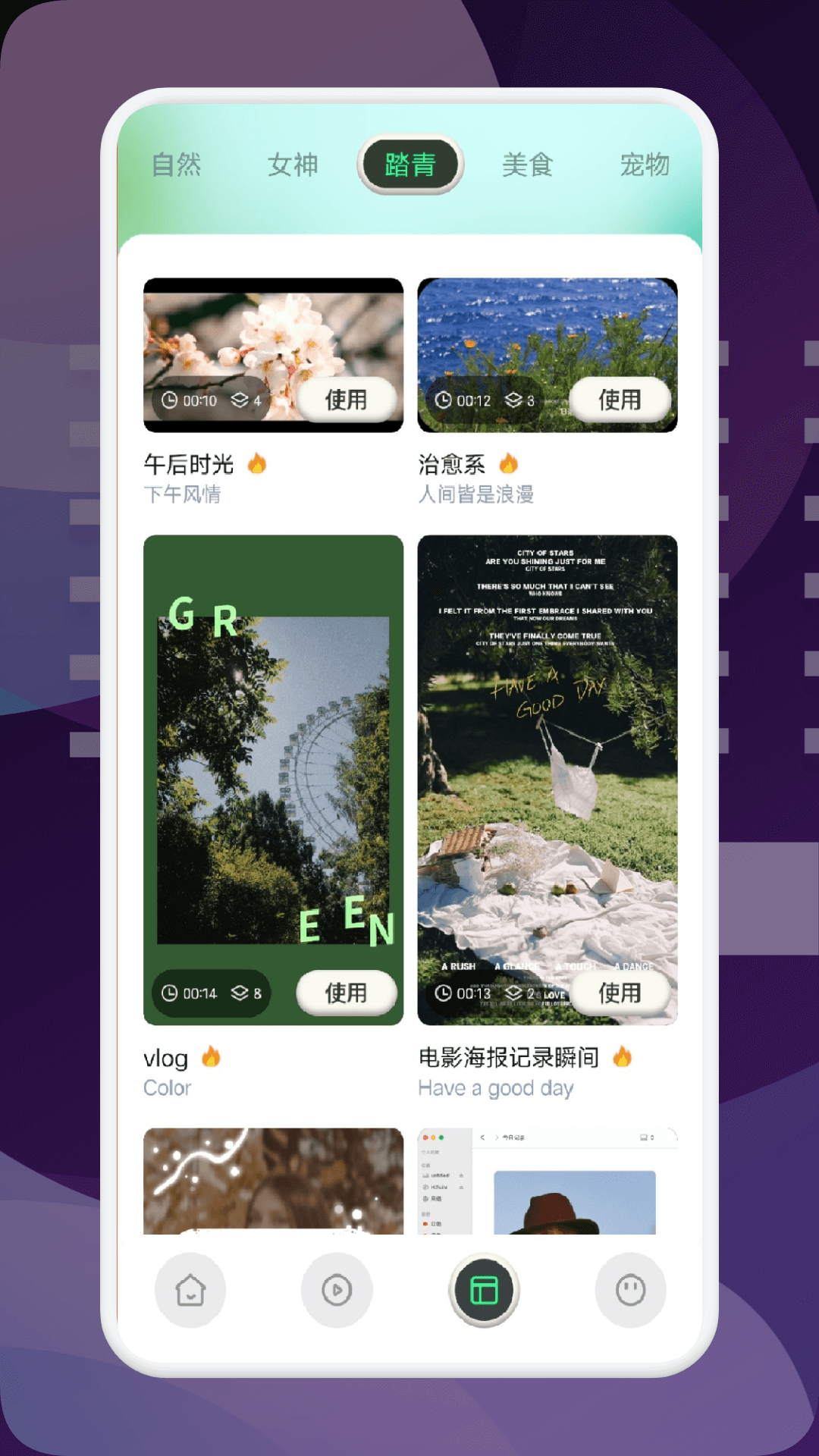Switch to the 自然 tab
819x1456 pixels.
point(177,165)
